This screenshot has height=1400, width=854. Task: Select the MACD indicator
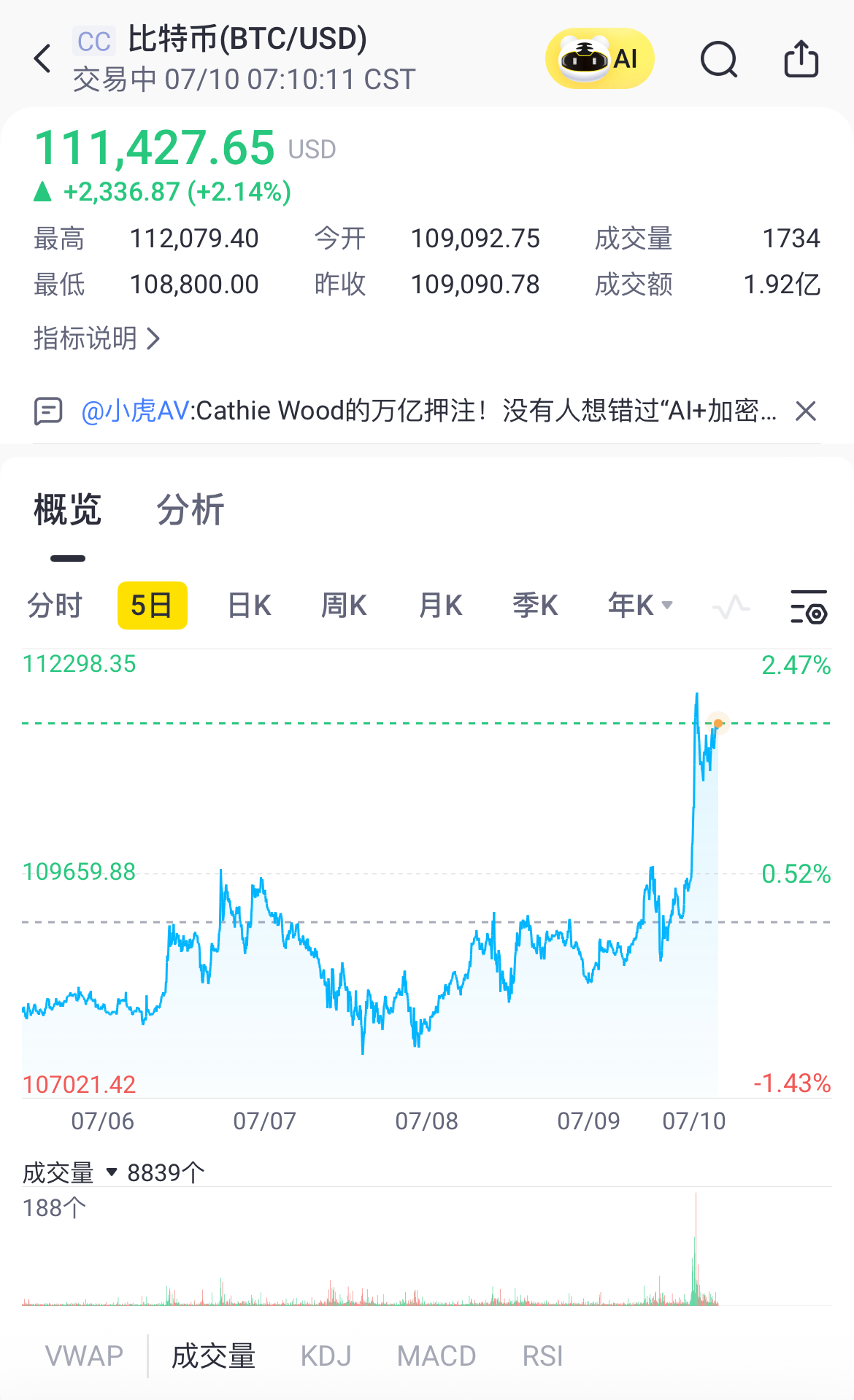(x=436, y=1356)
